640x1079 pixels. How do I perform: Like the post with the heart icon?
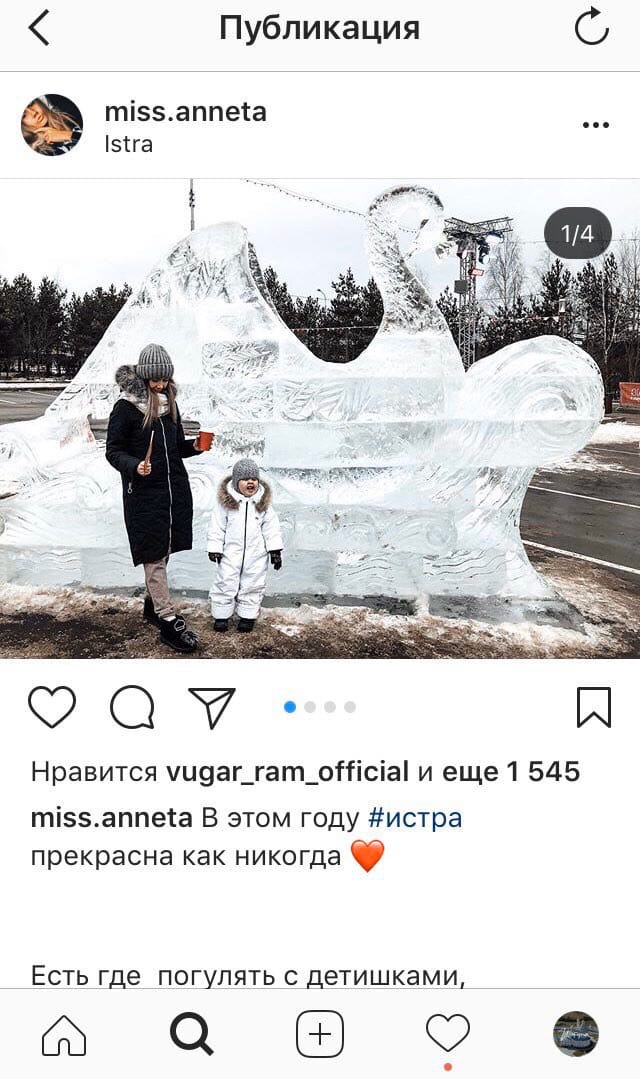pyautogui.click(x=52, y=707)
